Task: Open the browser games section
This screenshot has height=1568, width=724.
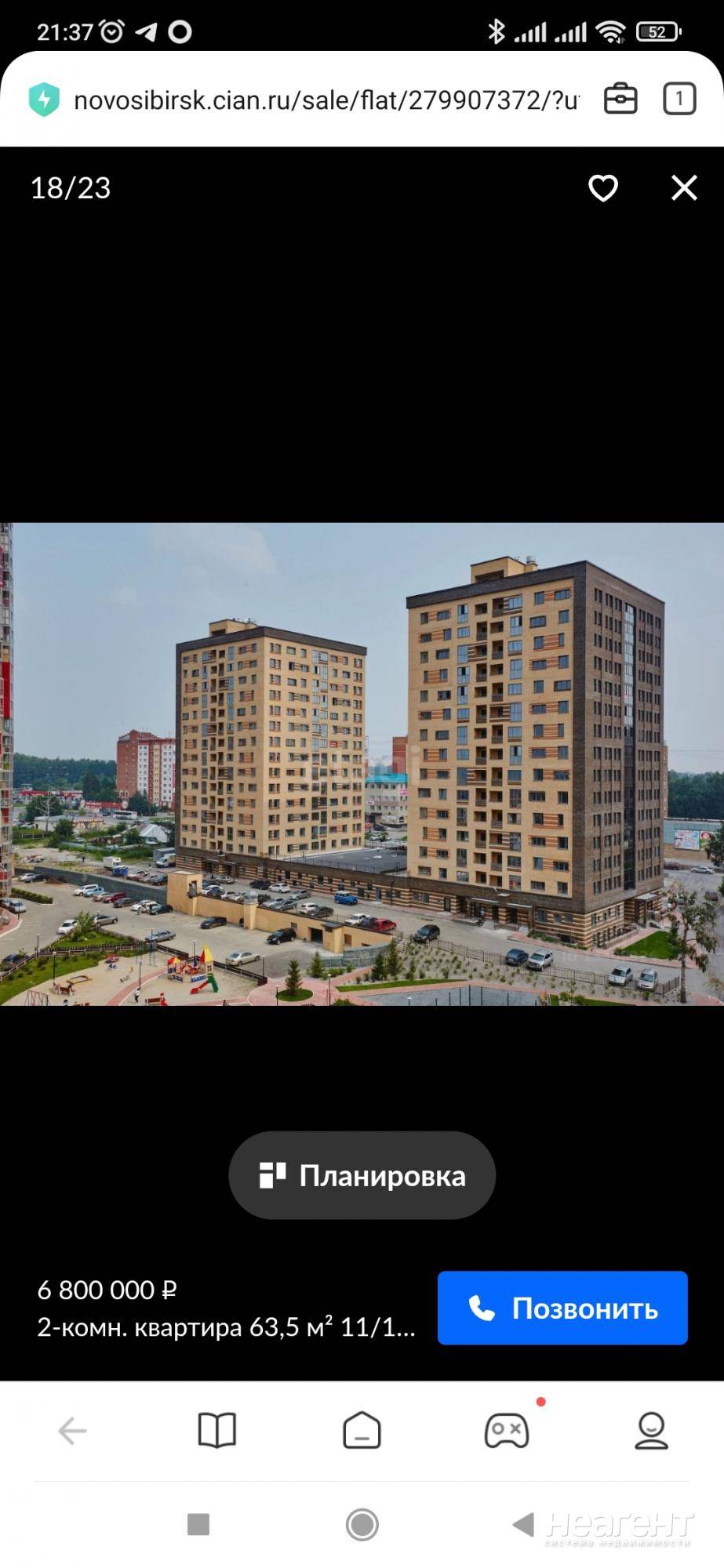Action: [507, 1431]
